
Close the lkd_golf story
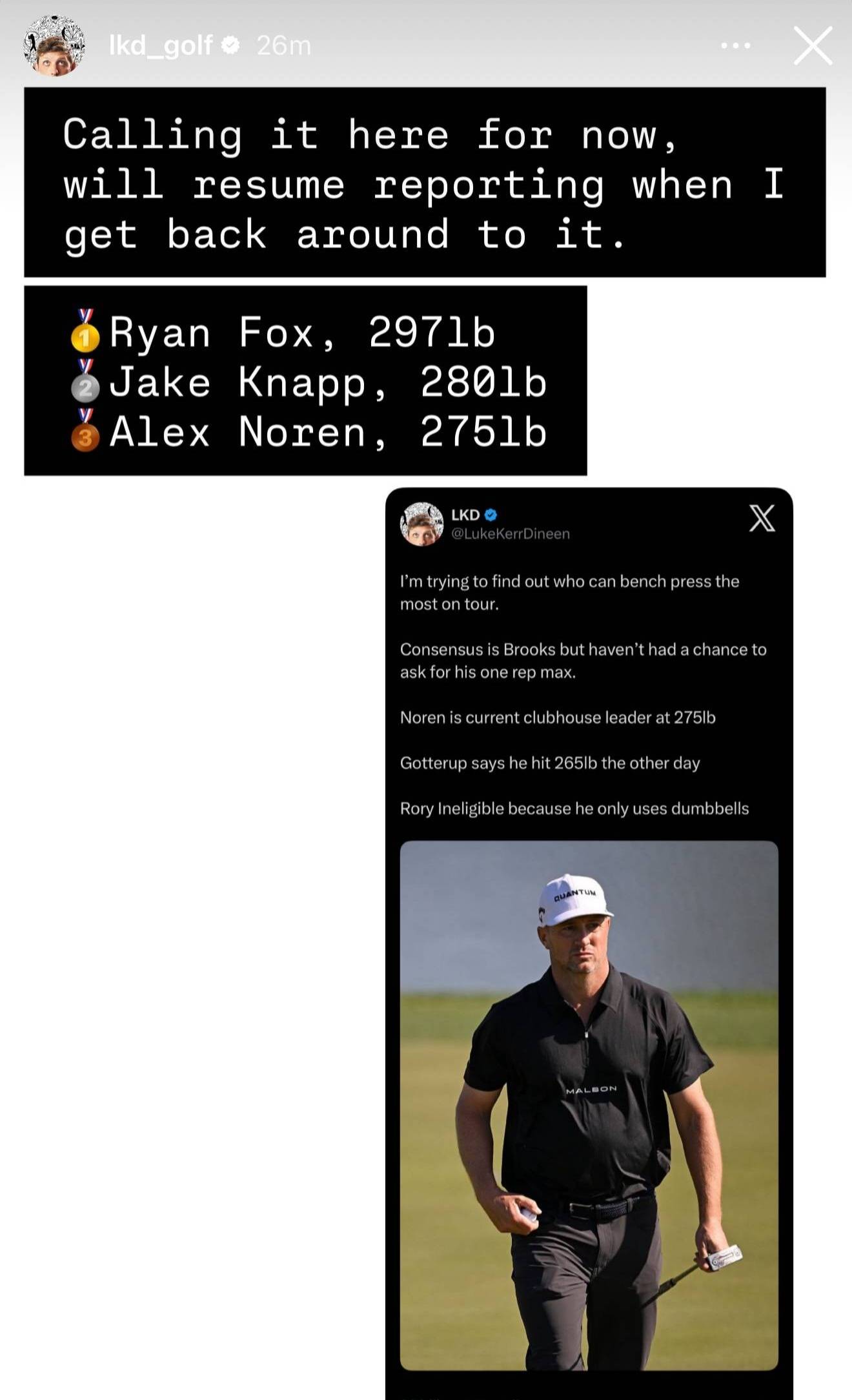click(812, 46)
